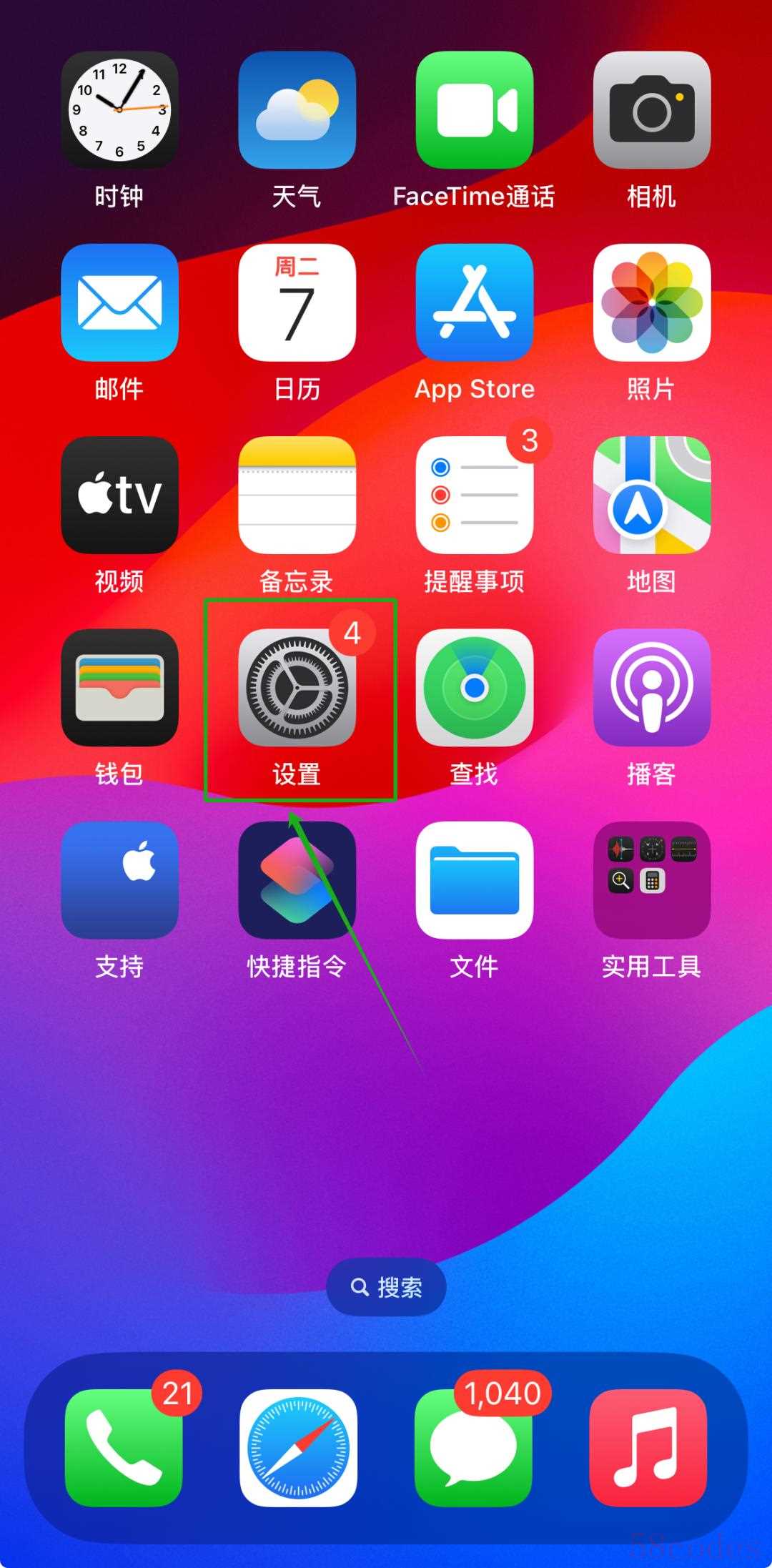Open the Apple TV app (视频)
The width and height of the screenshot is (772, 1568).
[x=119, y=495]
